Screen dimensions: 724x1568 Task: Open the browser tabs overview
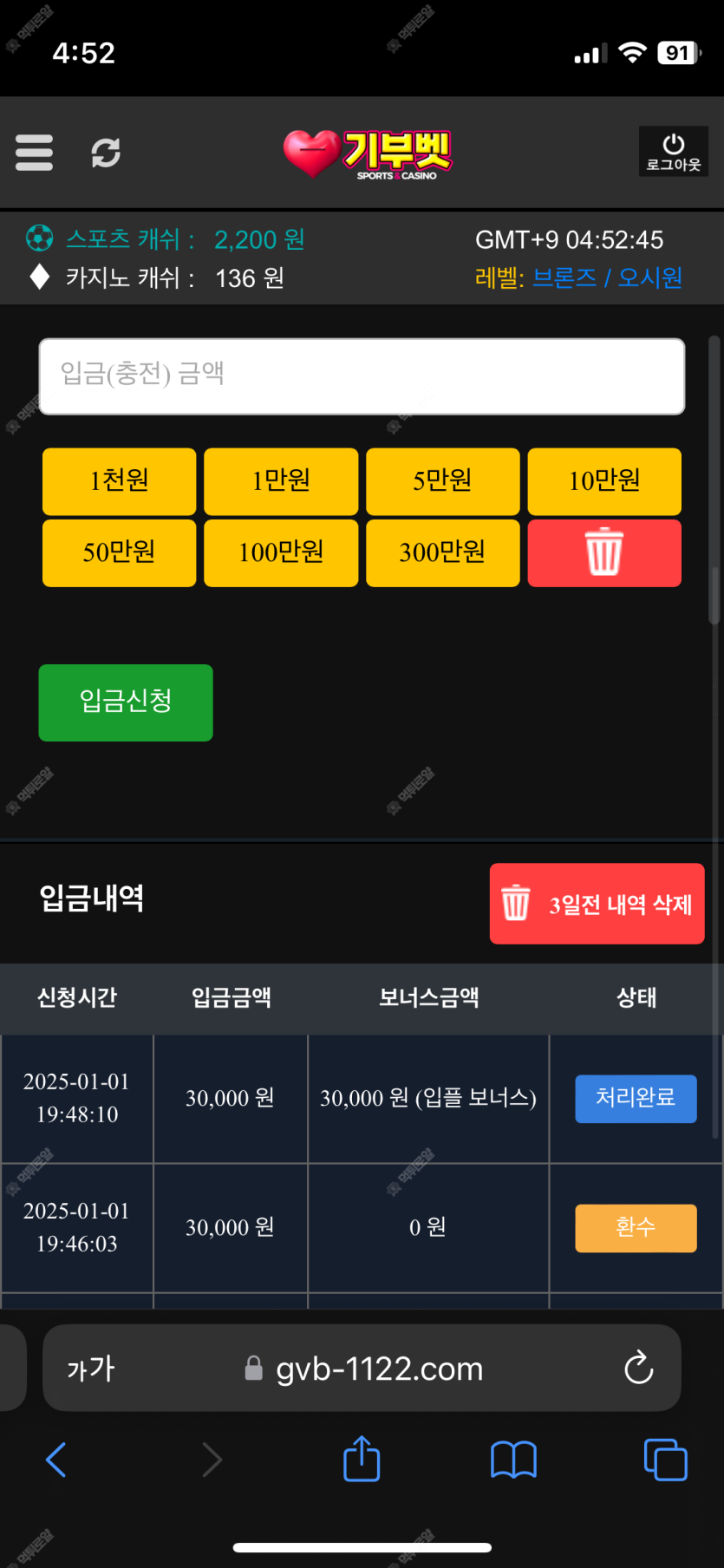(x=665, y=1459)
